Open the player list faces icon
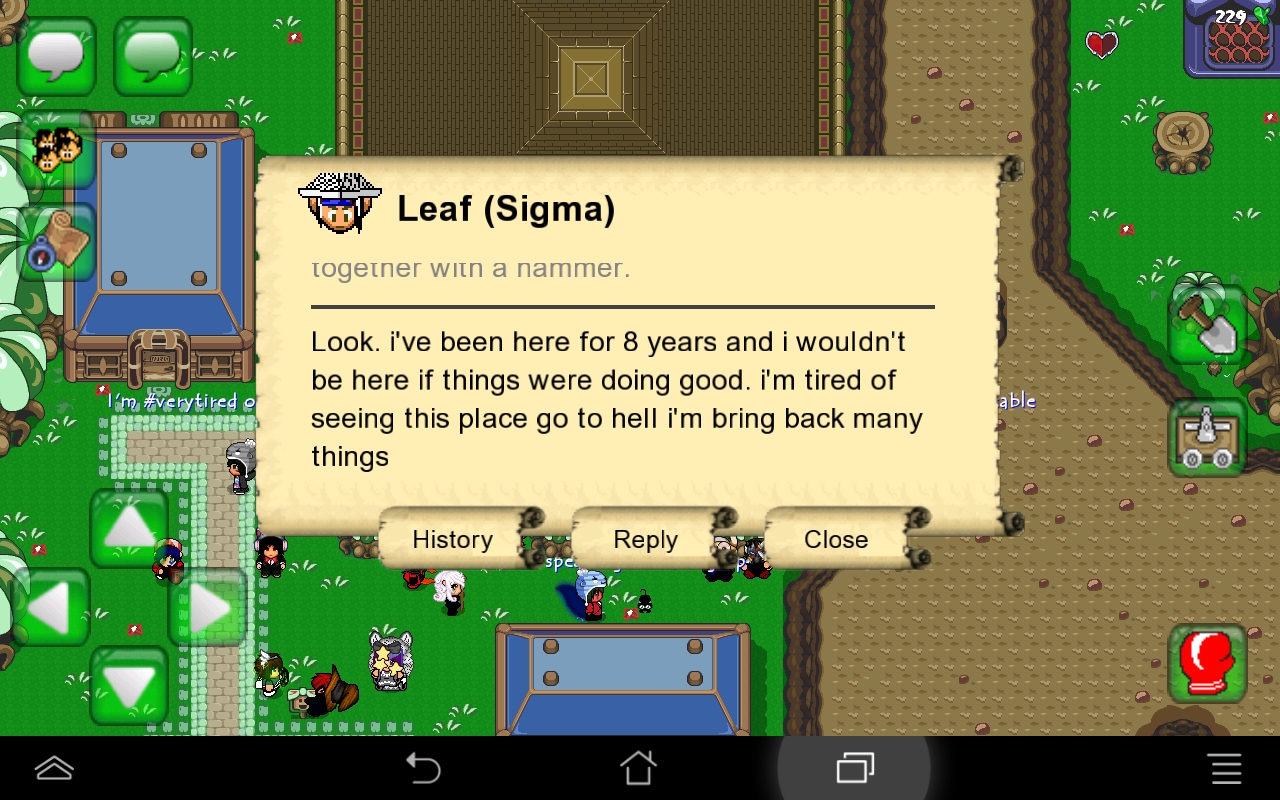 (x=56, y=150)
